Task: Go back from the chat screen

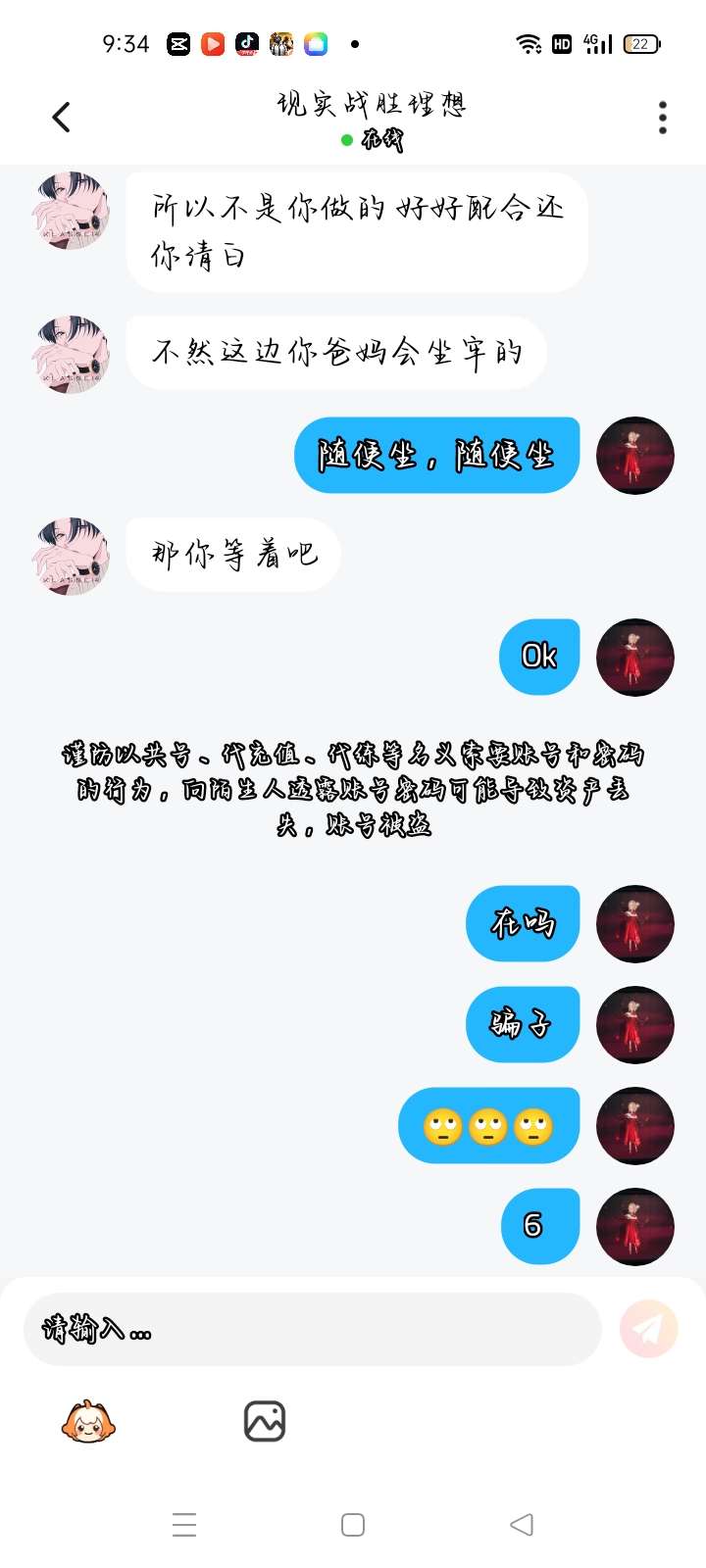Action: tap(61, 118)
